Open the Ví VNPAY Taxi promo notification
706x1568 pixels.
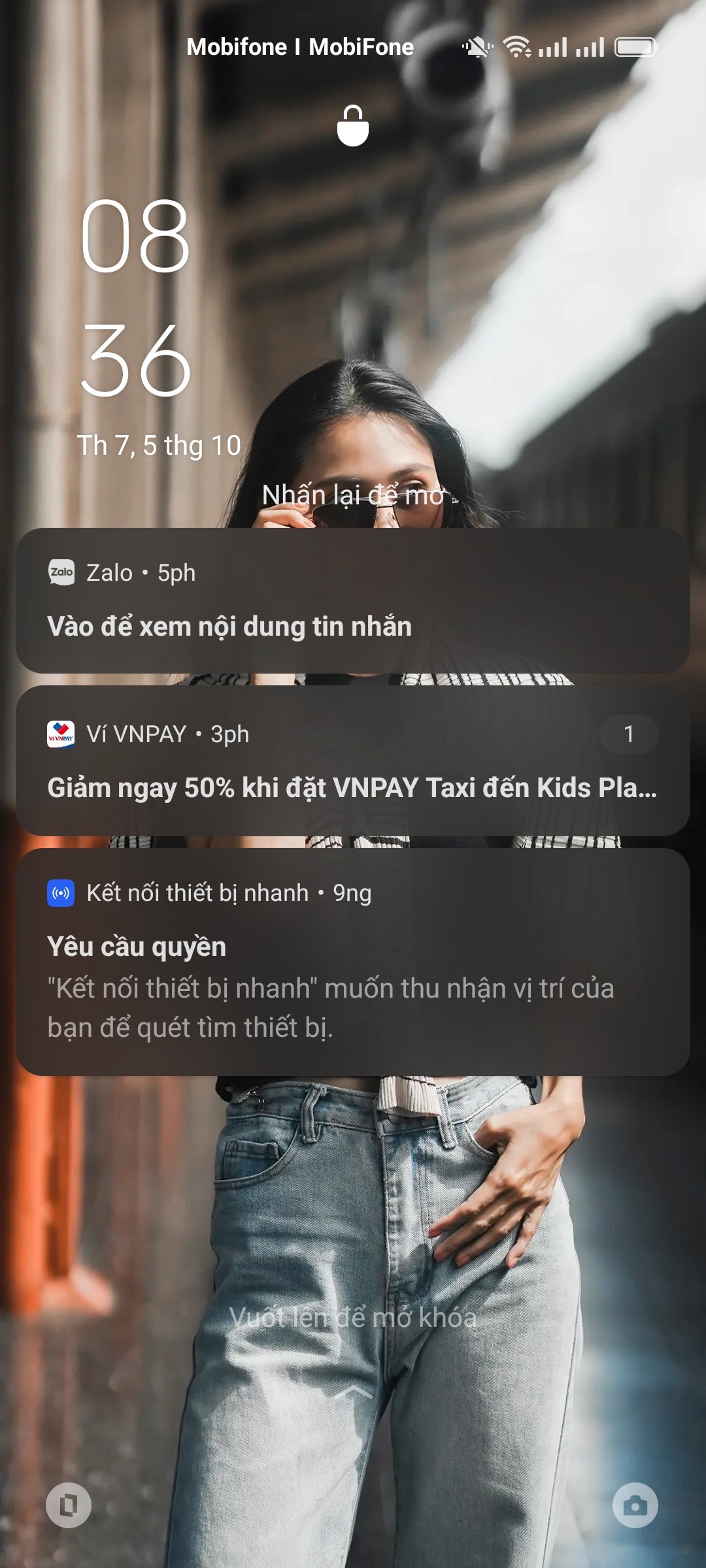tap(353, 761)
